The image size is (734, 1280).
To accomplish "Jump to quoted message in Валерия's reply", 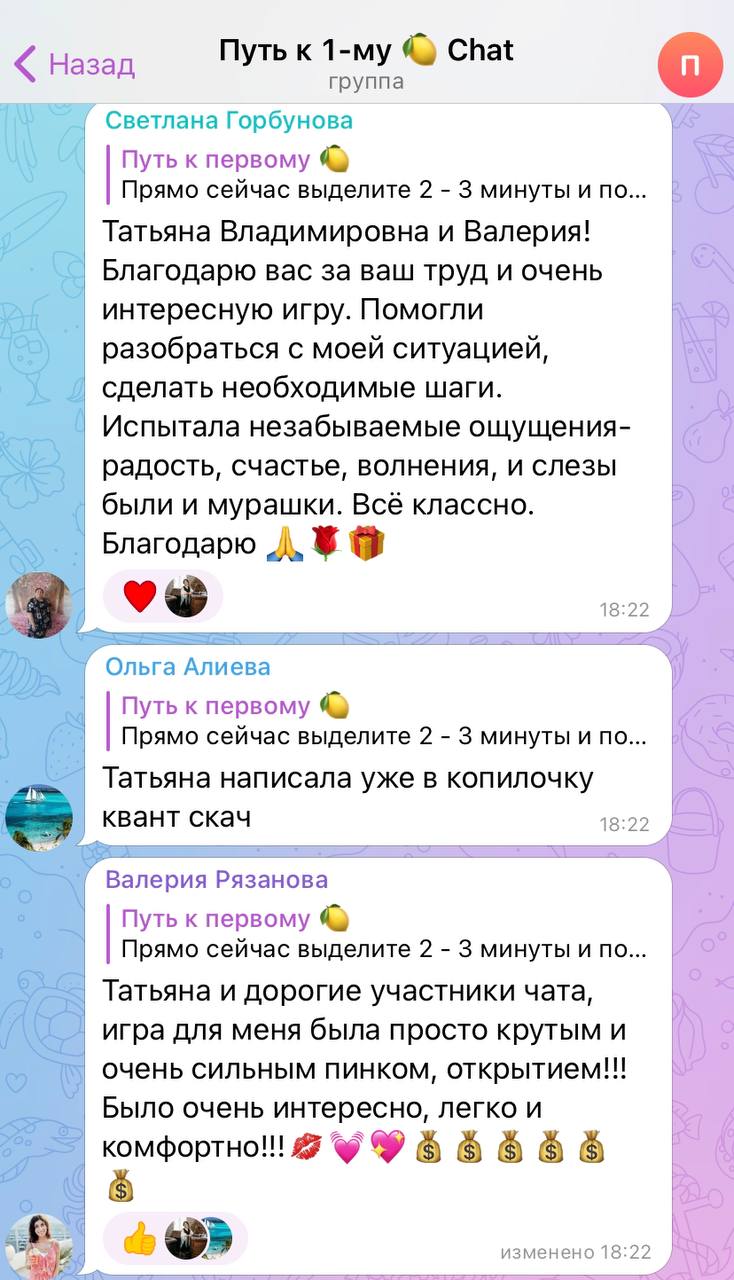I will point(384,934).
